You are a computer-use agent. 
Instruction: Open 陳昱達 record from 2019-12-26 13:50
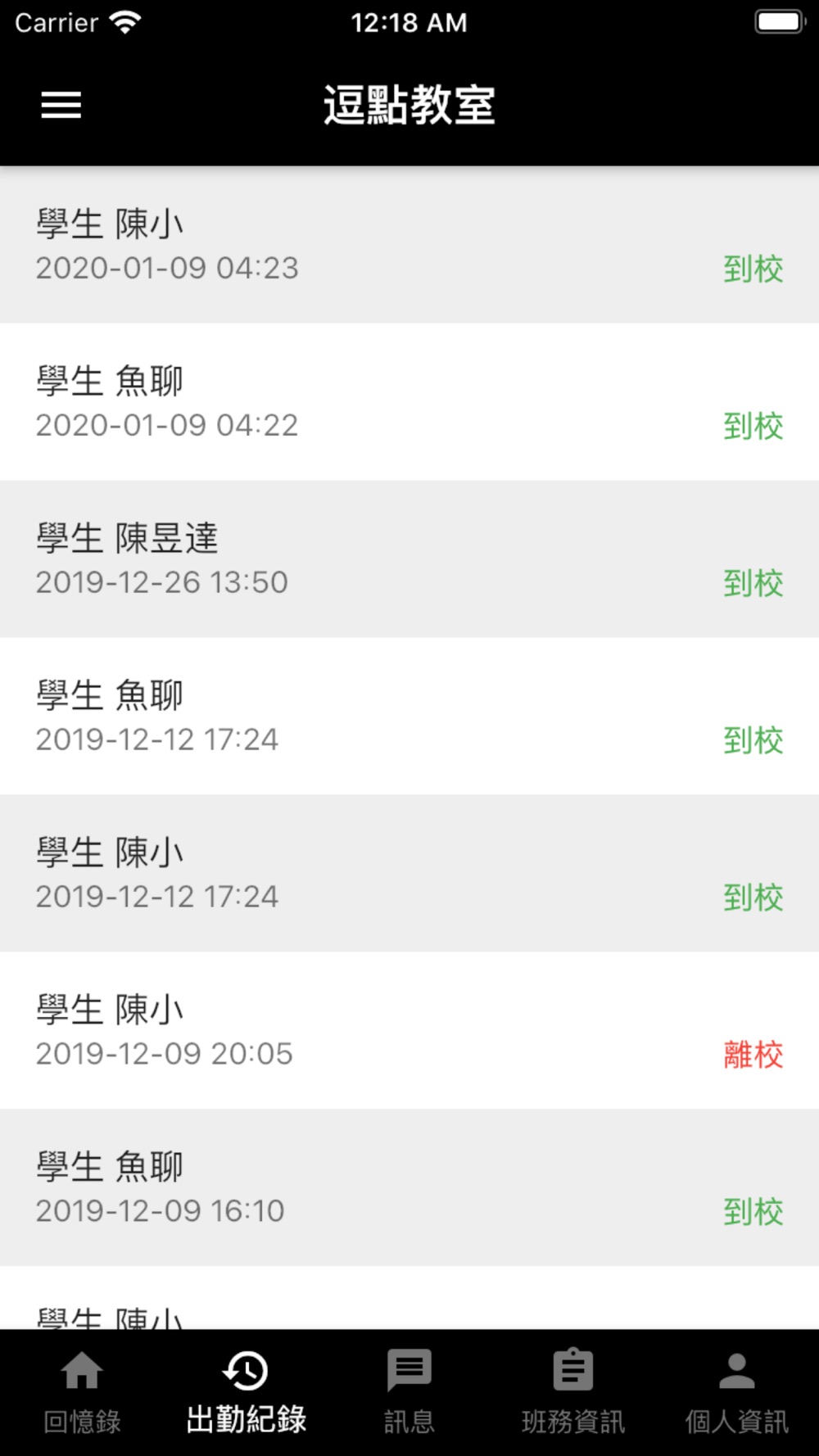point(409,559)
